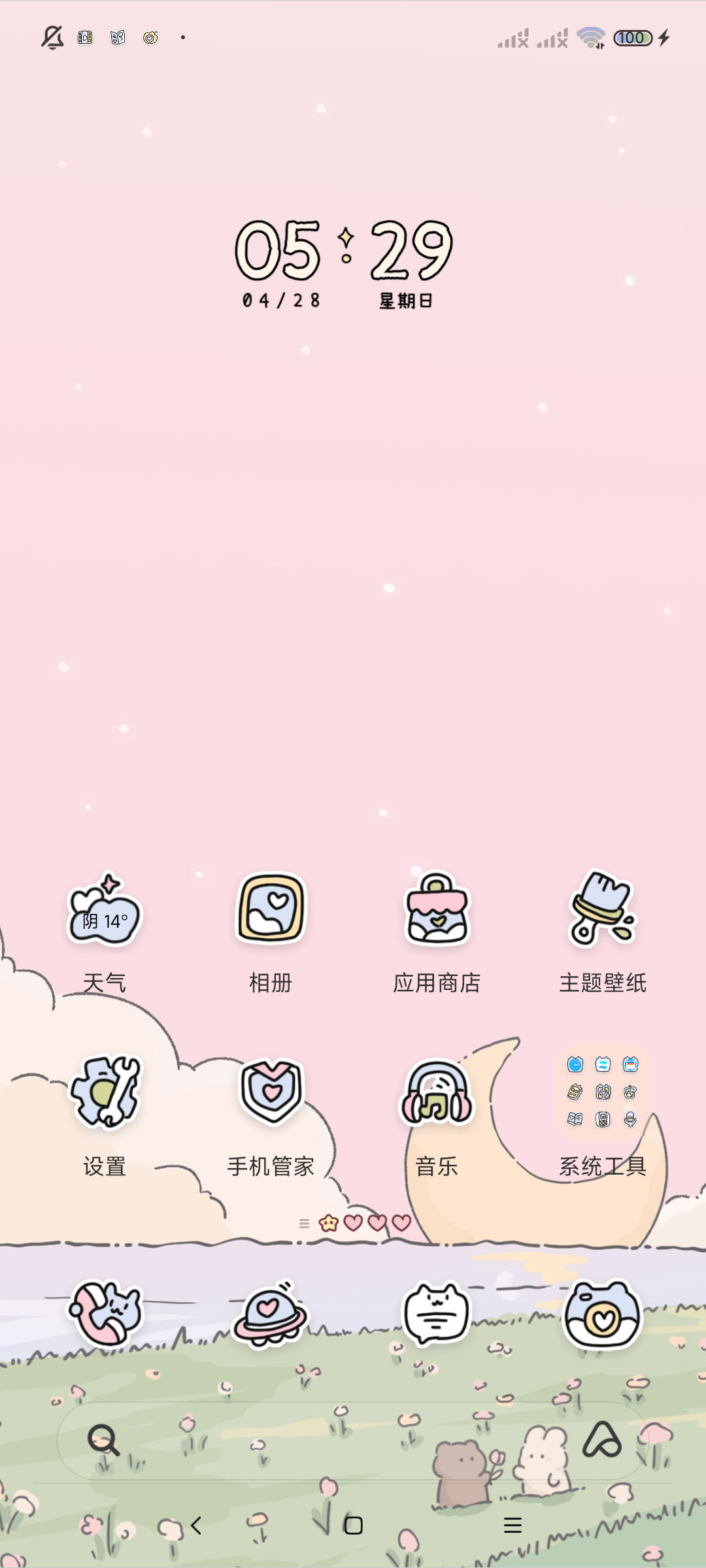Open the messages cat icon in dock
The width and height of the screenshot is (706, 1568).
(x=437, y=1313)
